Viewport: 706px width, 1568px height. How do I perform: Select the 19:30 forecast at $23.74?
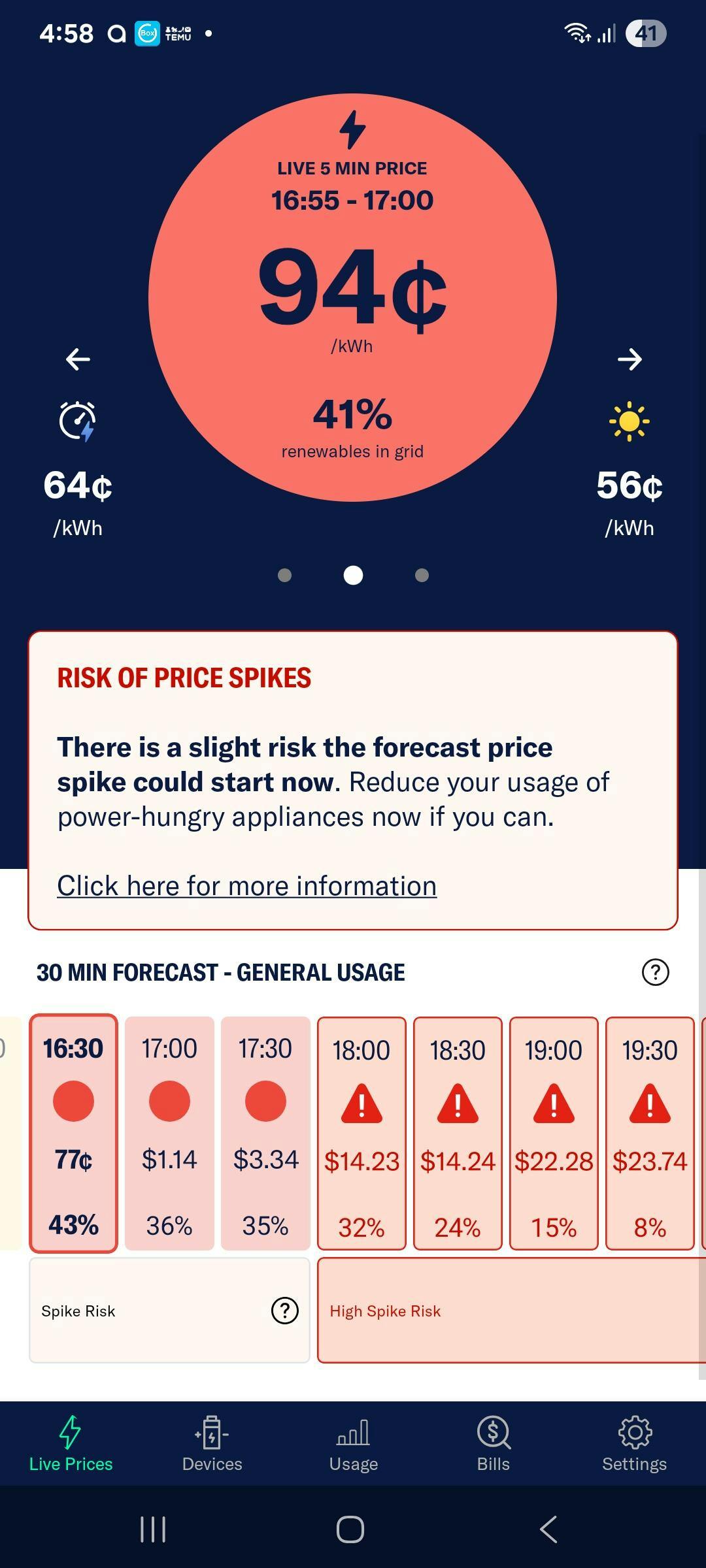(x=650, y=1133)
